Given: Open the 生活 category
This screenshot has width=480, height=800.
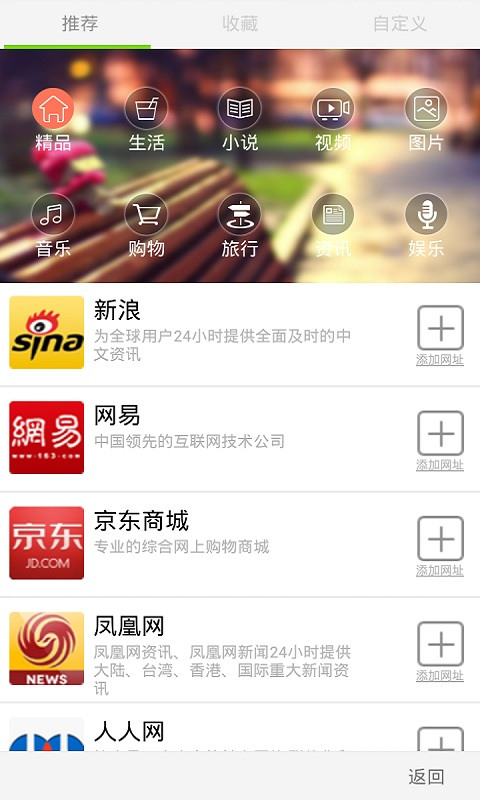Looking at the screenshot, I should pyautogui.click(x=146, y=120).
